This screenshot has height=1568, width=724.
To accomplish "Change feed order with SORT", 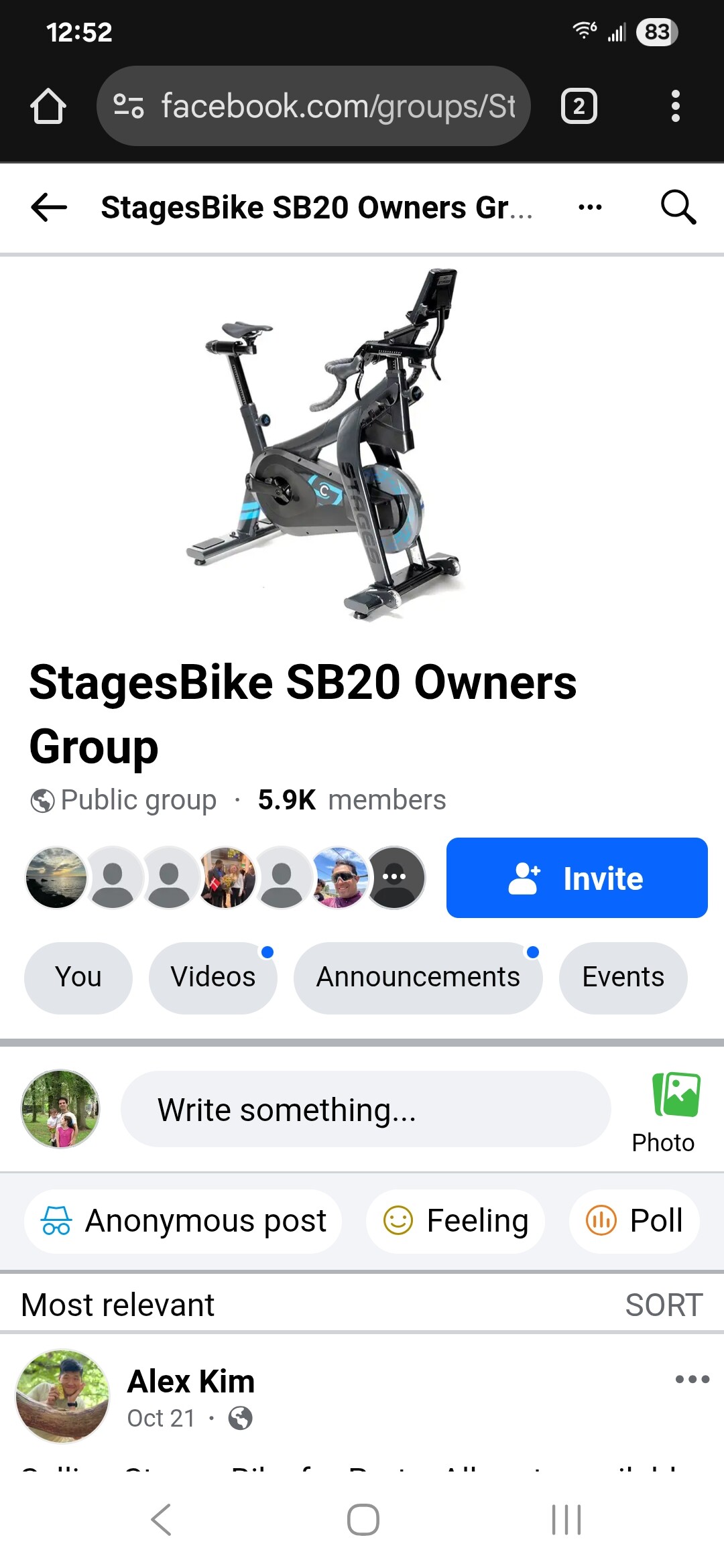I will [664, 1305].
